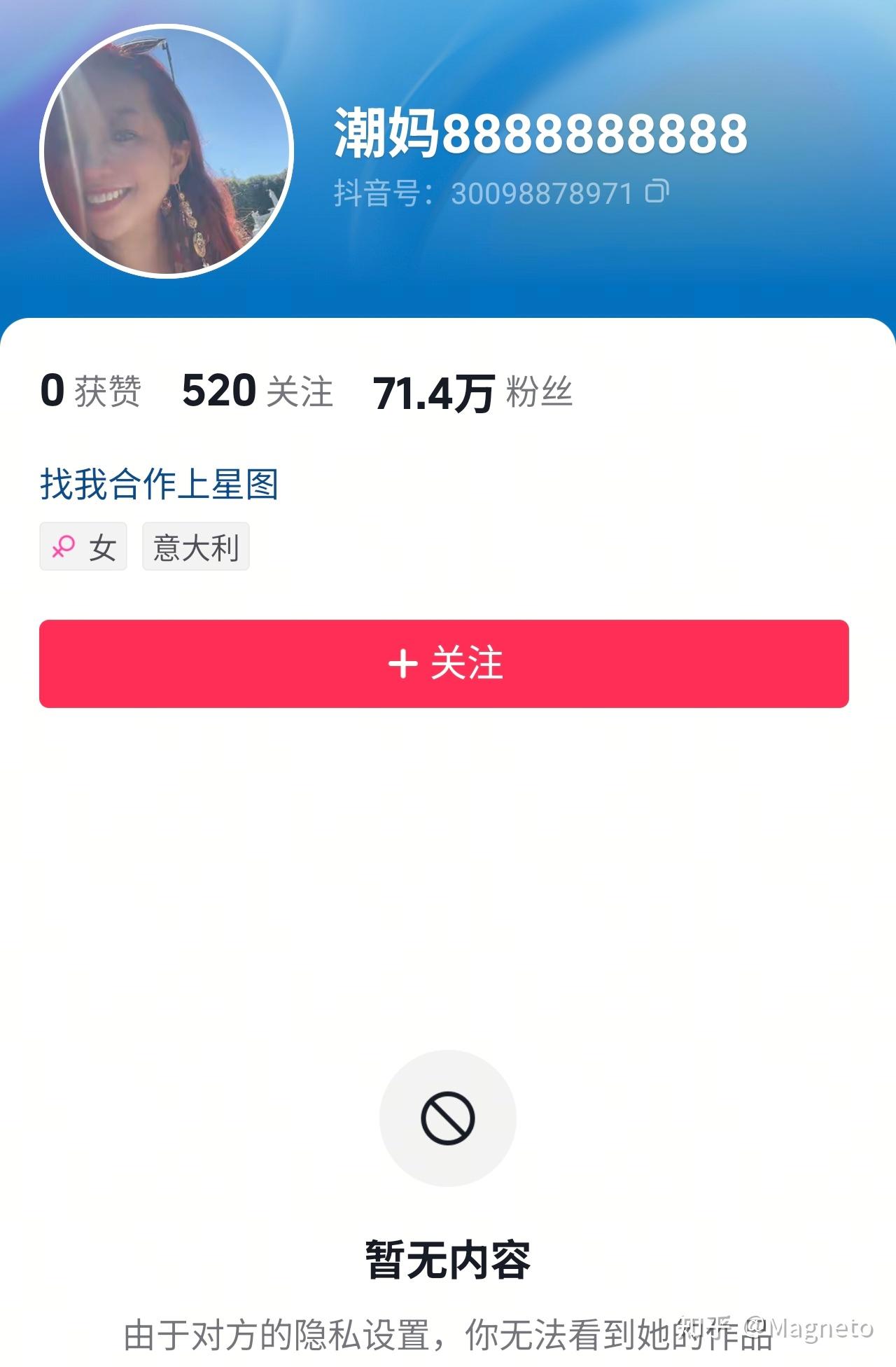
Task: Follow this user with the 关注 button
Action: point(444,663)
